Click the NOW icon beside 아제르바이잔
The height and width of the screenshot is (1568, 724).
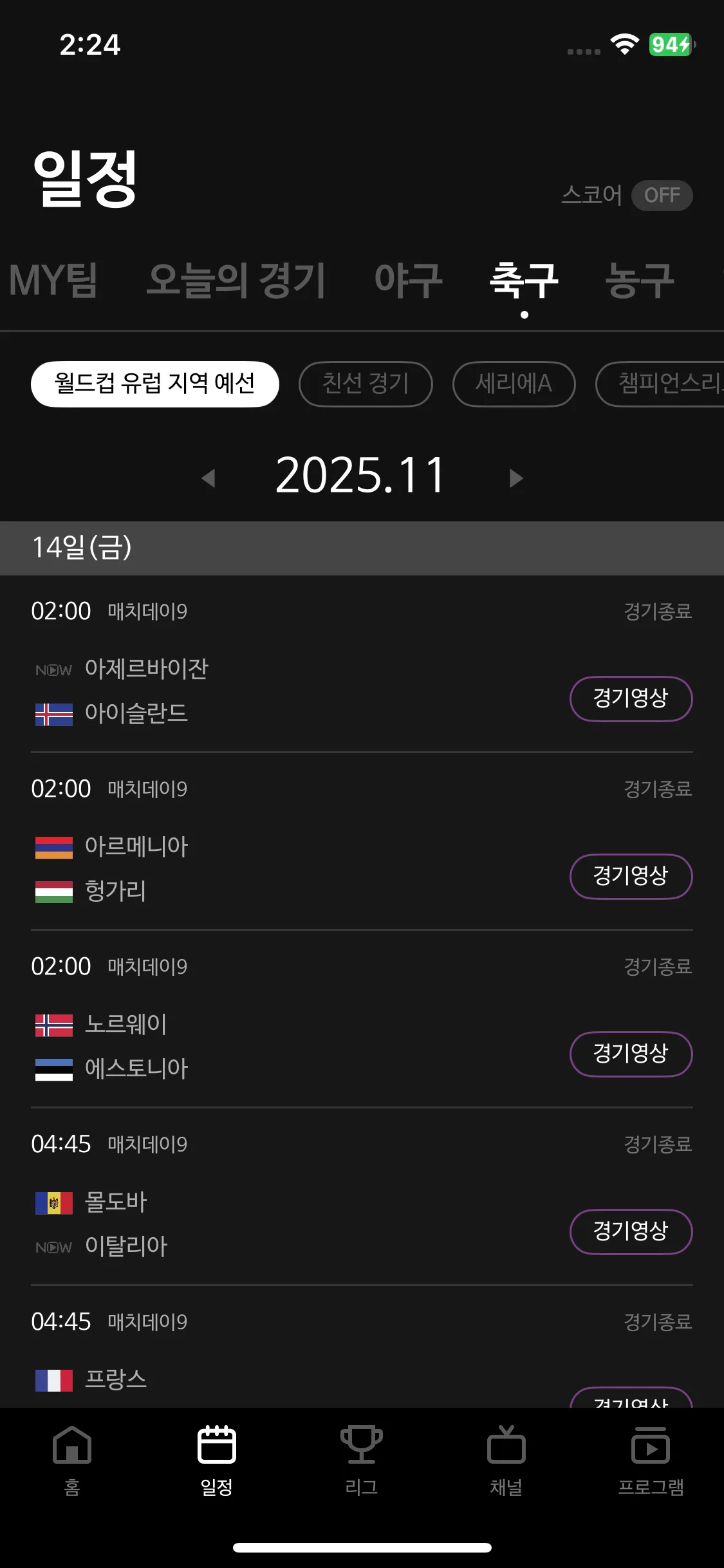53,669
